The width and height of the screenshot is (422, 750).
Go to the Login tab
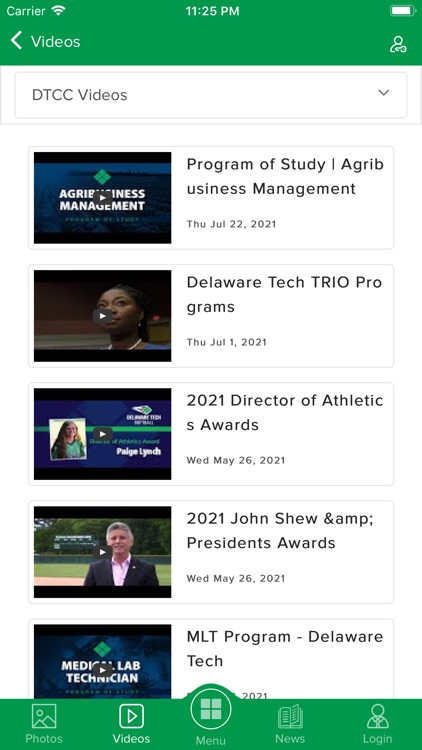[x=378, y=724]
